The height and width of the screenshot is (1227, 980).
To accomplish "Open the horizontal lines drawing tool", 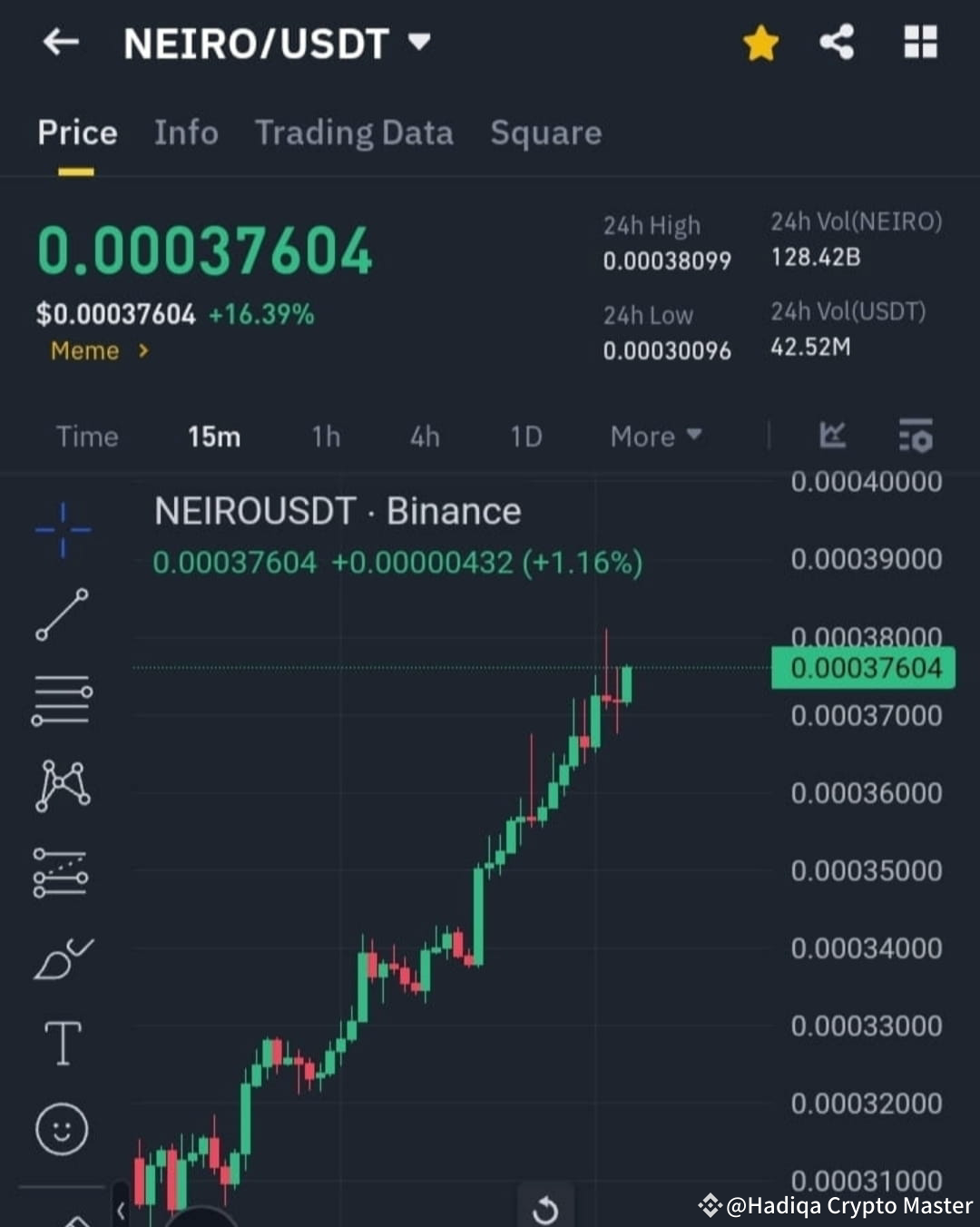I will pyautogui.click(x=62, y=699).
